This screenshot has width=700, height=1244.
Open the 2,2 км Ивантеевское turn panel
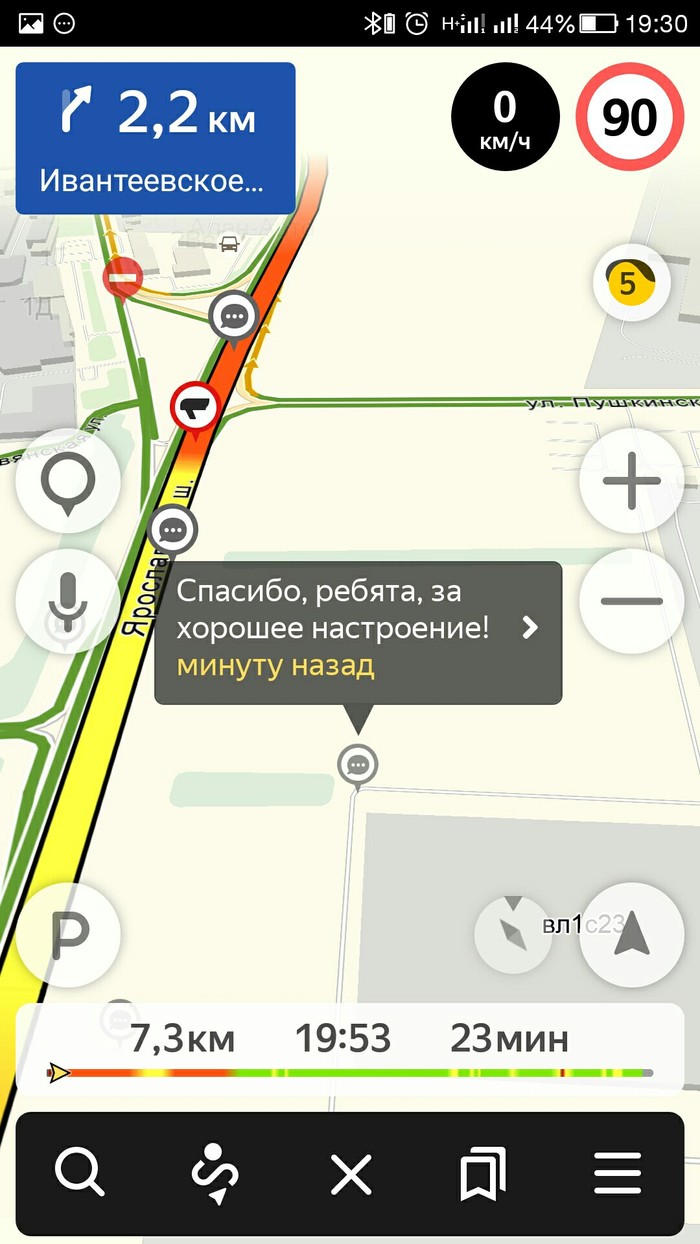click(156, 138)
